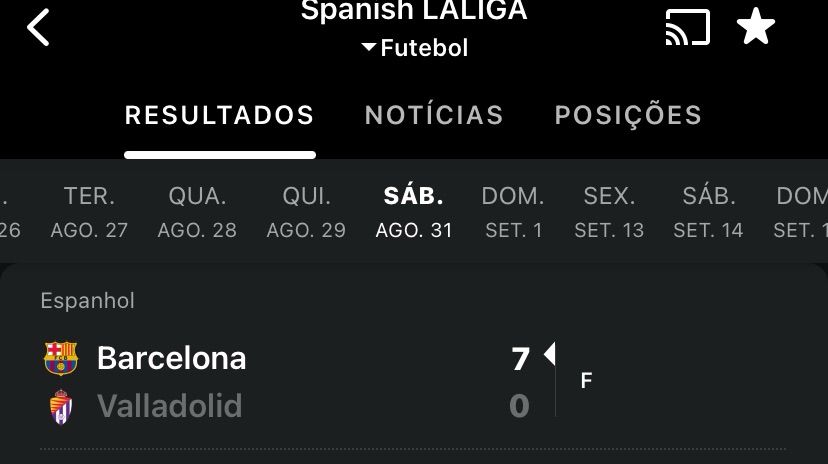Screen dimensions: 828x464
Task: Select date Sáb. Set. 14
Action: tap(708, 212)
